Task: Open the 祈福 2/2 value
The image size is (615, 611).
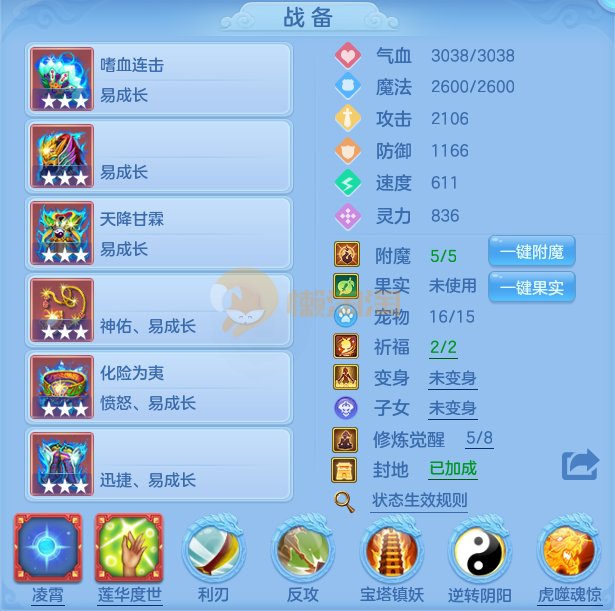Action: tap(443, 347)
